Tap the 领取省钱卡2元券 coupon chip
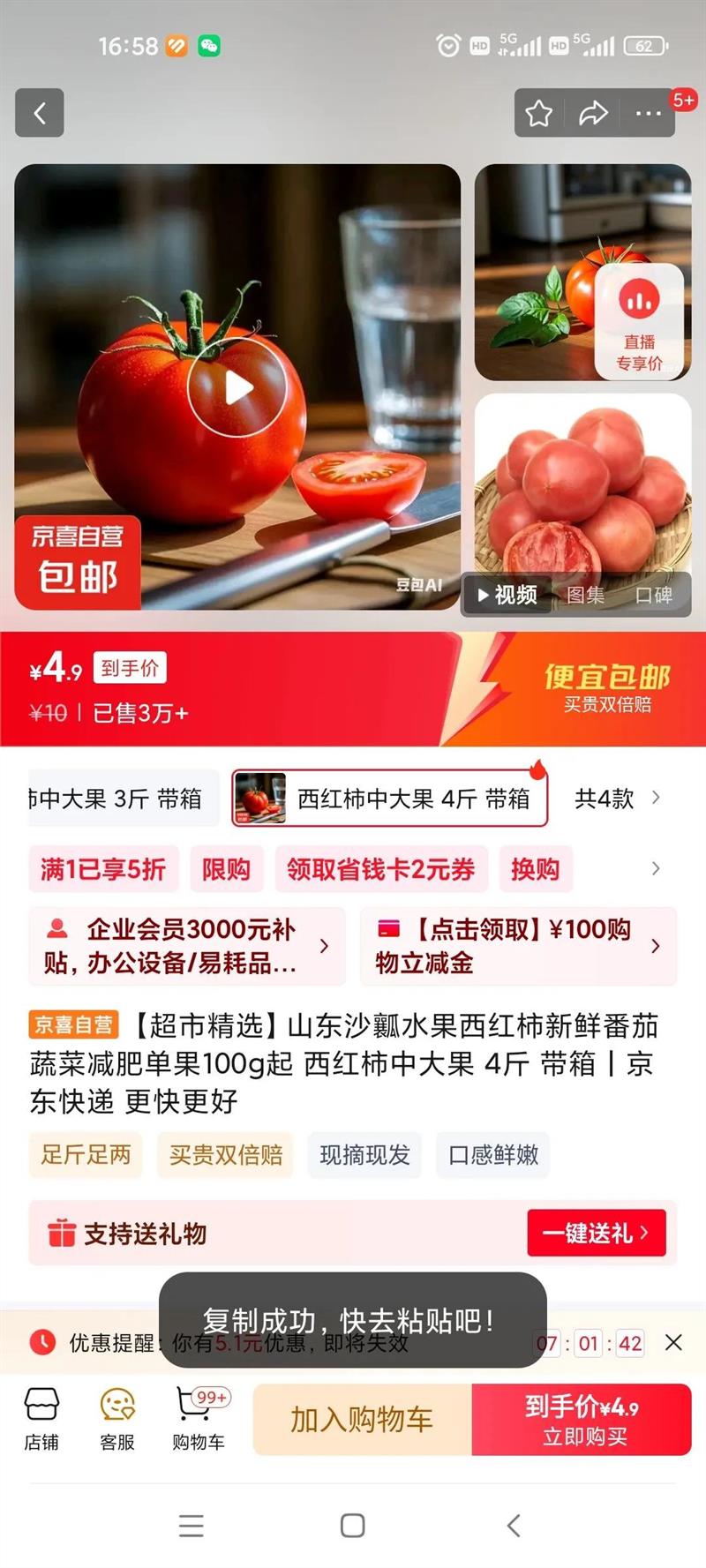706x1568 pixels. [380, 869]
